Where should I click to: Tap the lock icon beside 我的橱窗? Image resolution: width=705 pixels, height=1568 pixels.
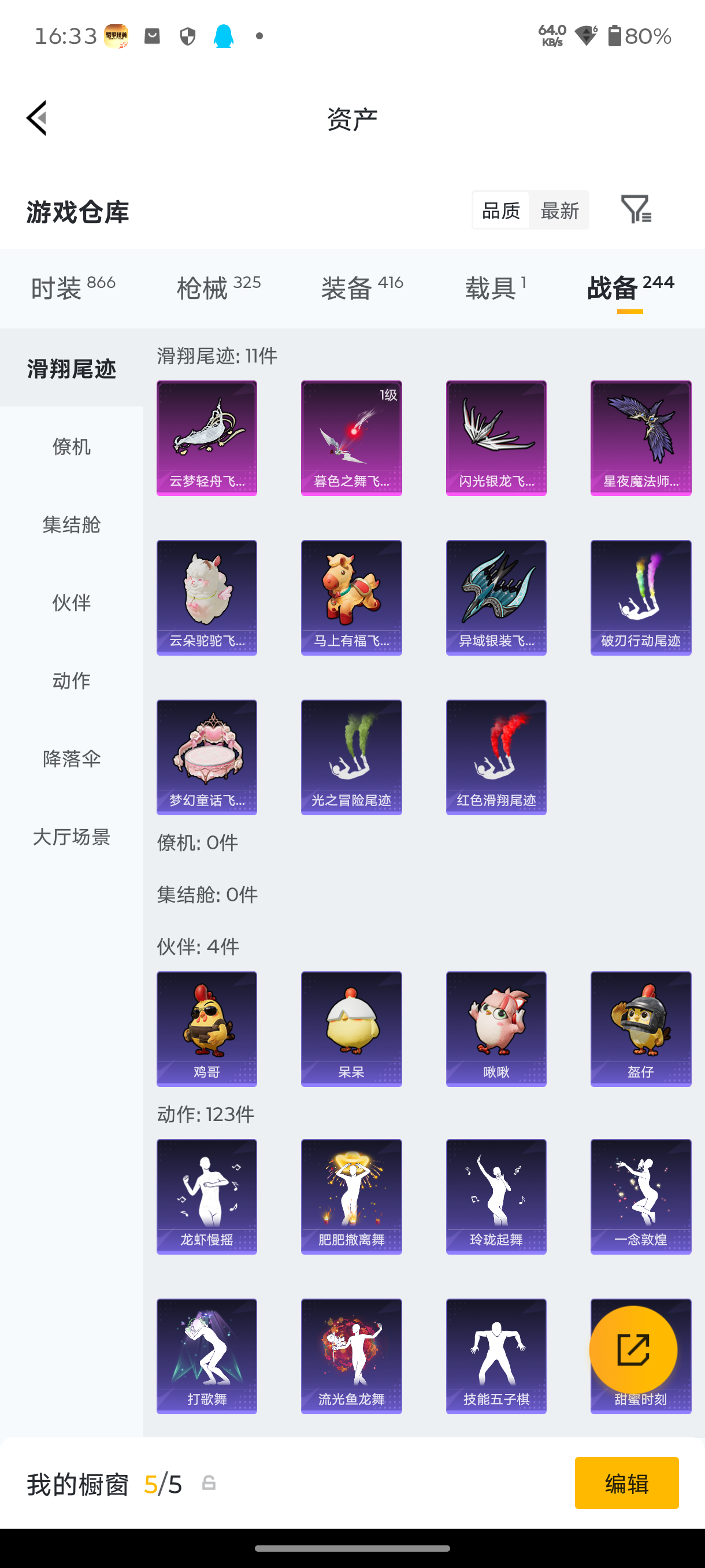click(x=208, y=1484)
